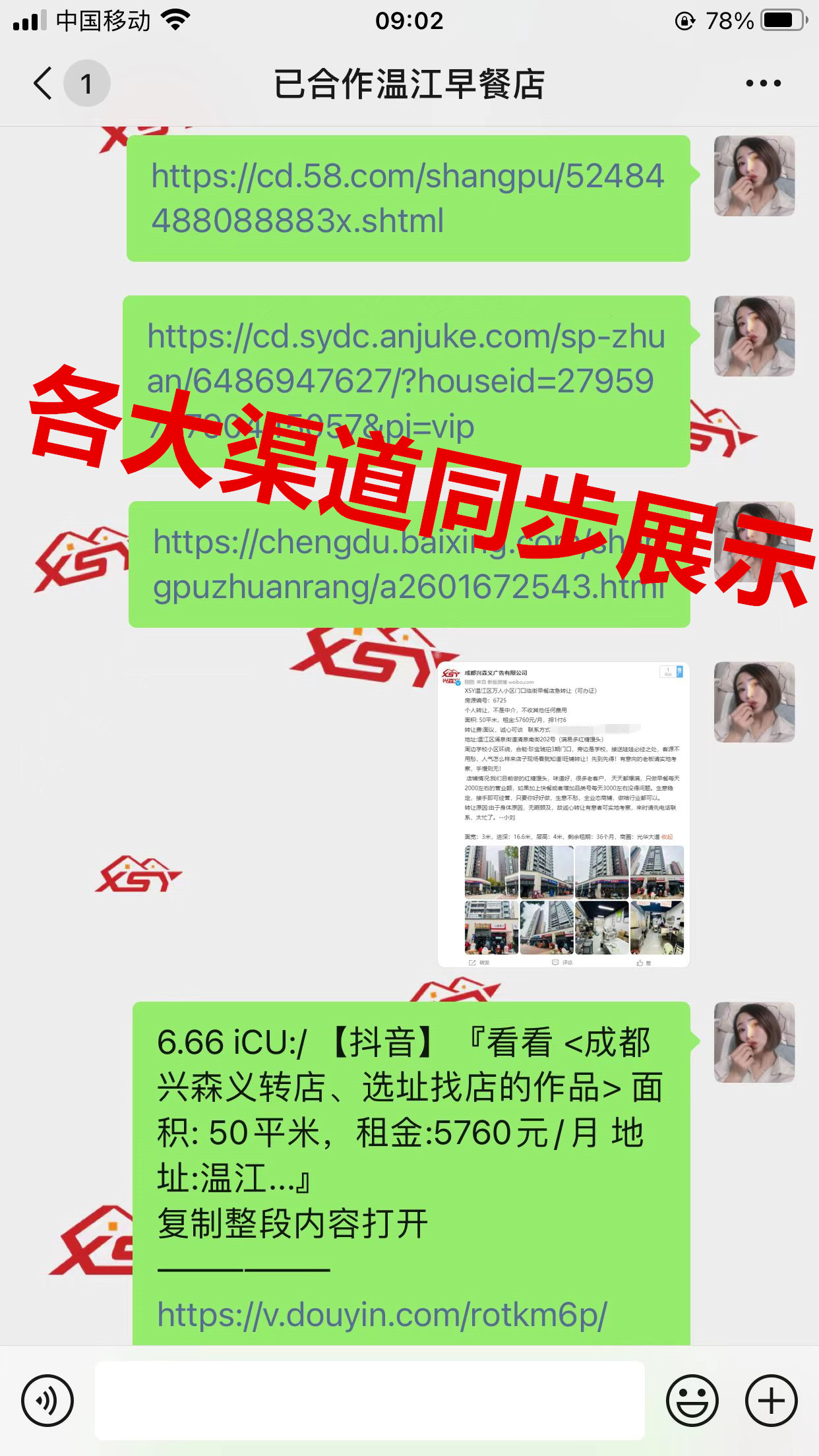Open sender's avatar beside the 58.com message
The height and width of the screenshot is (1456, 819).
(x=754, y=176)
